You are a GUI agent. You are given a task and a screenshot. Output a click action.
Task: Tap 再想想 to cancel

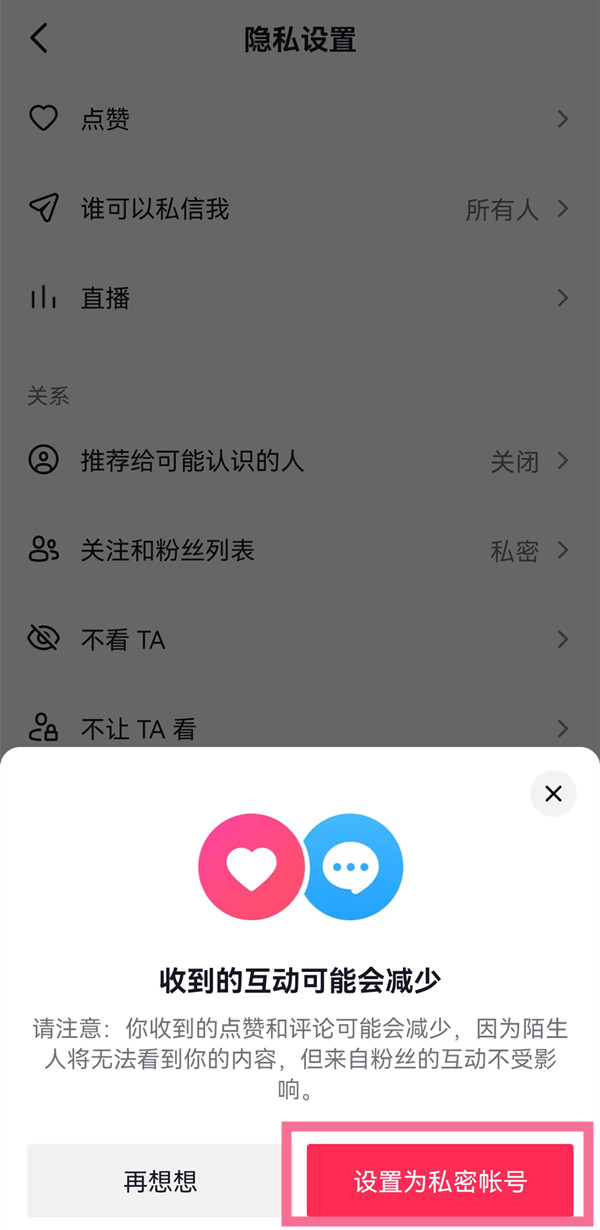pyautogui.click(x=160, y=1180)
